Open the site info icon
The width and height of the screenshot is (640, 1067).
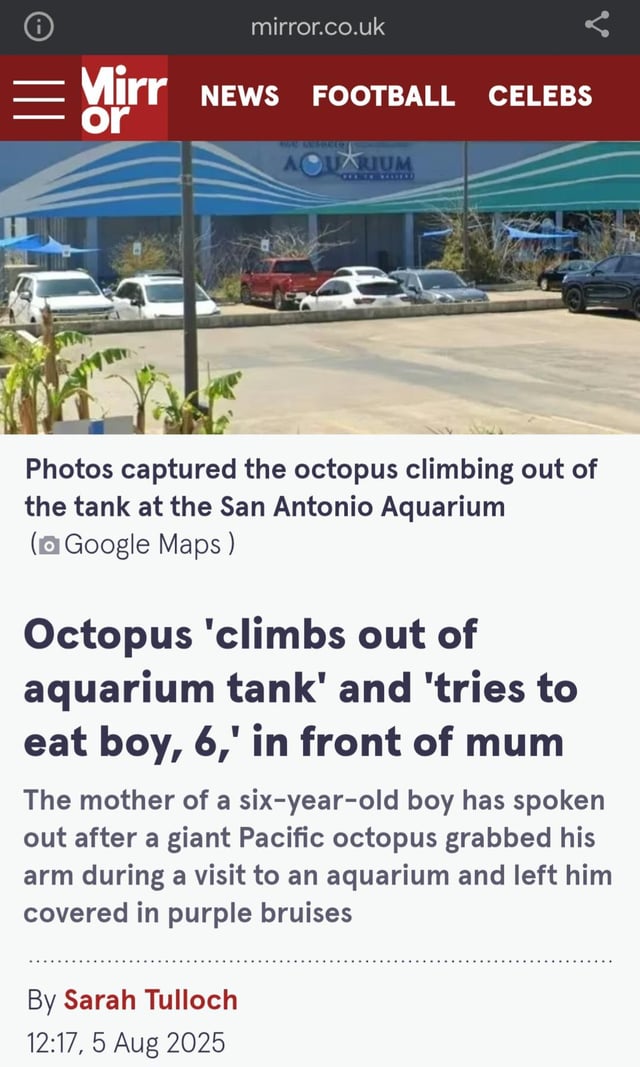tap(39, 27)
